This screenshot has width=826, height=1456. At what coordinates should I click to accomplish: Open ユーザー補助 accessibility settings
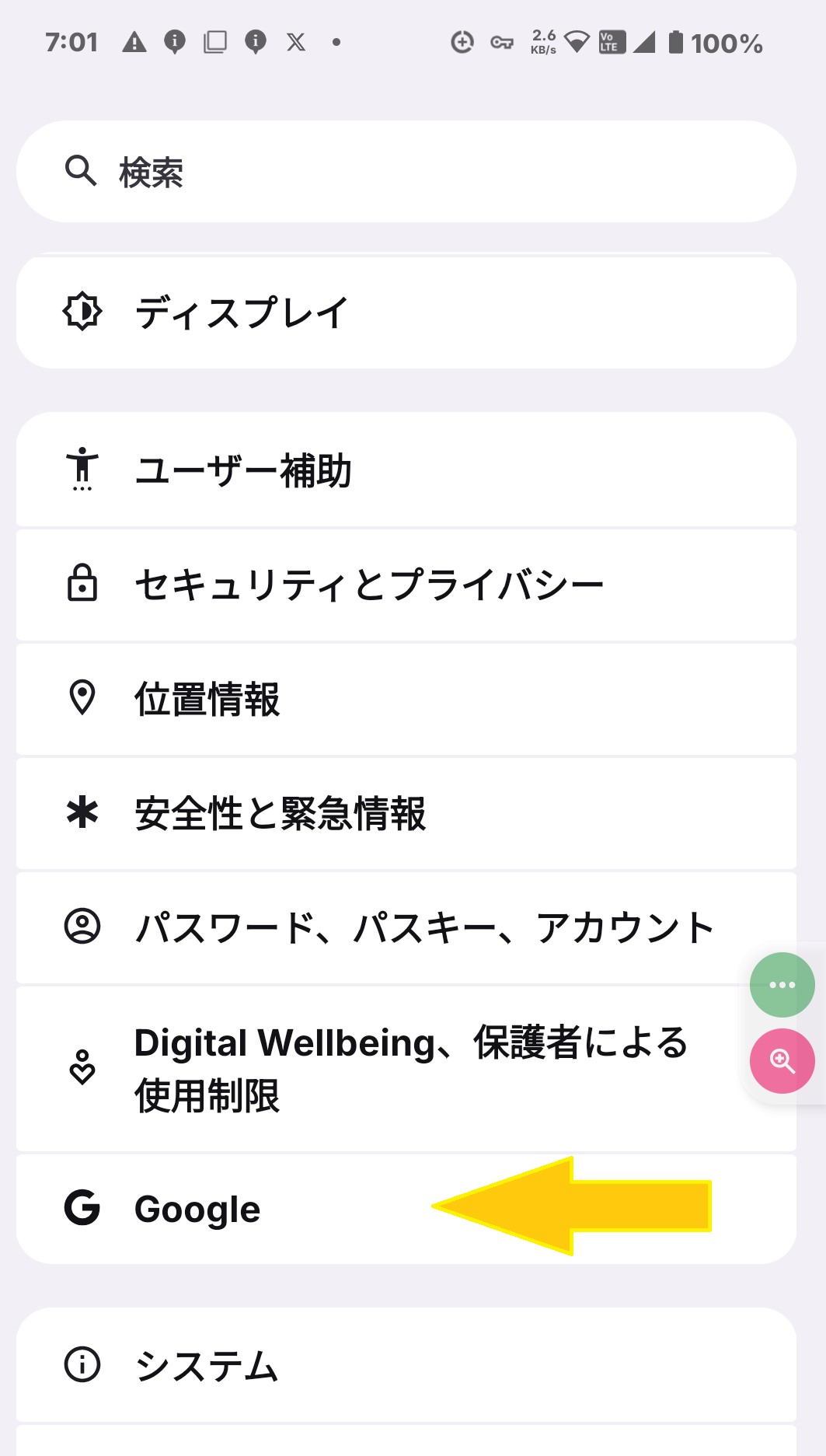point(406,470)
